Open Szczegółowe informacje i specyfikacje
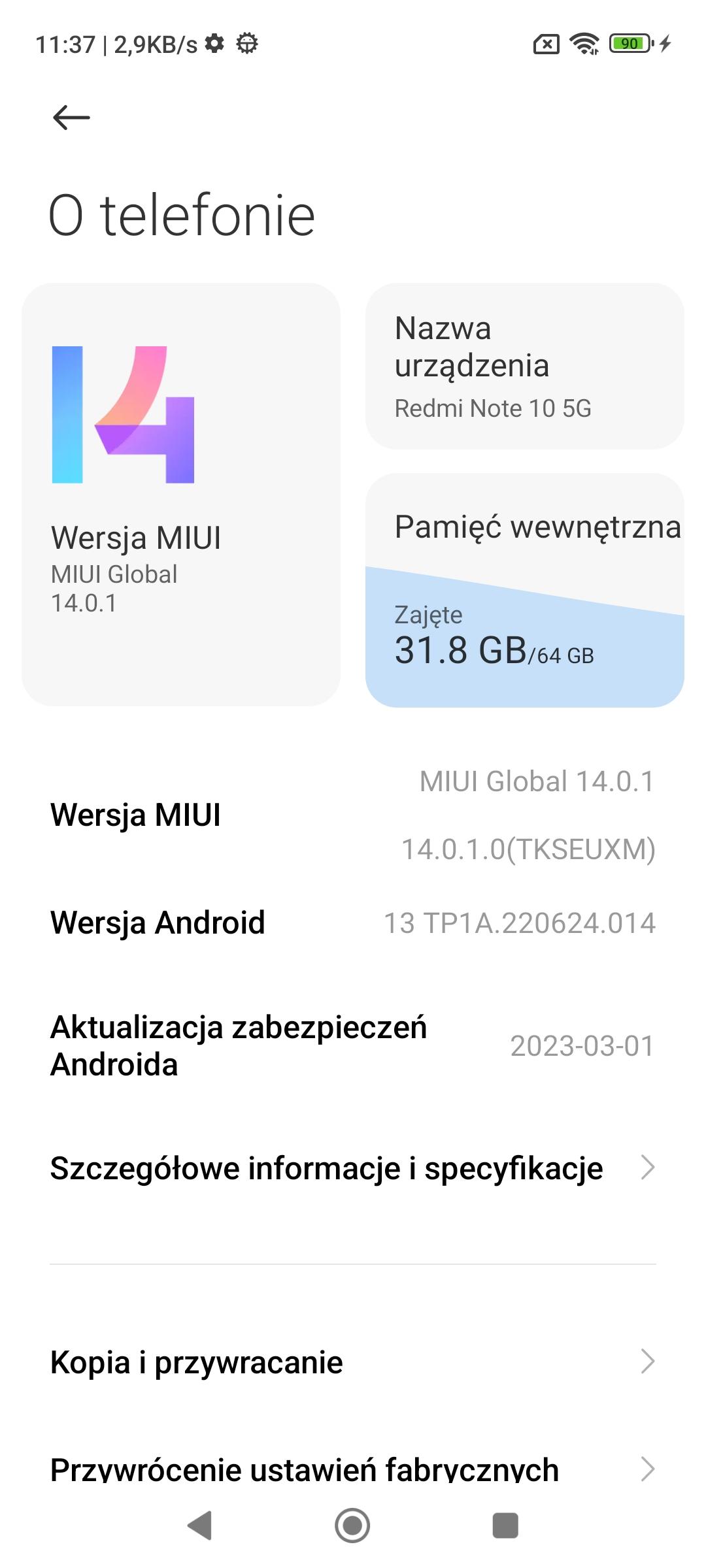The height and width of the screenshot is (1568, 706). click(x=353, y=1168)
